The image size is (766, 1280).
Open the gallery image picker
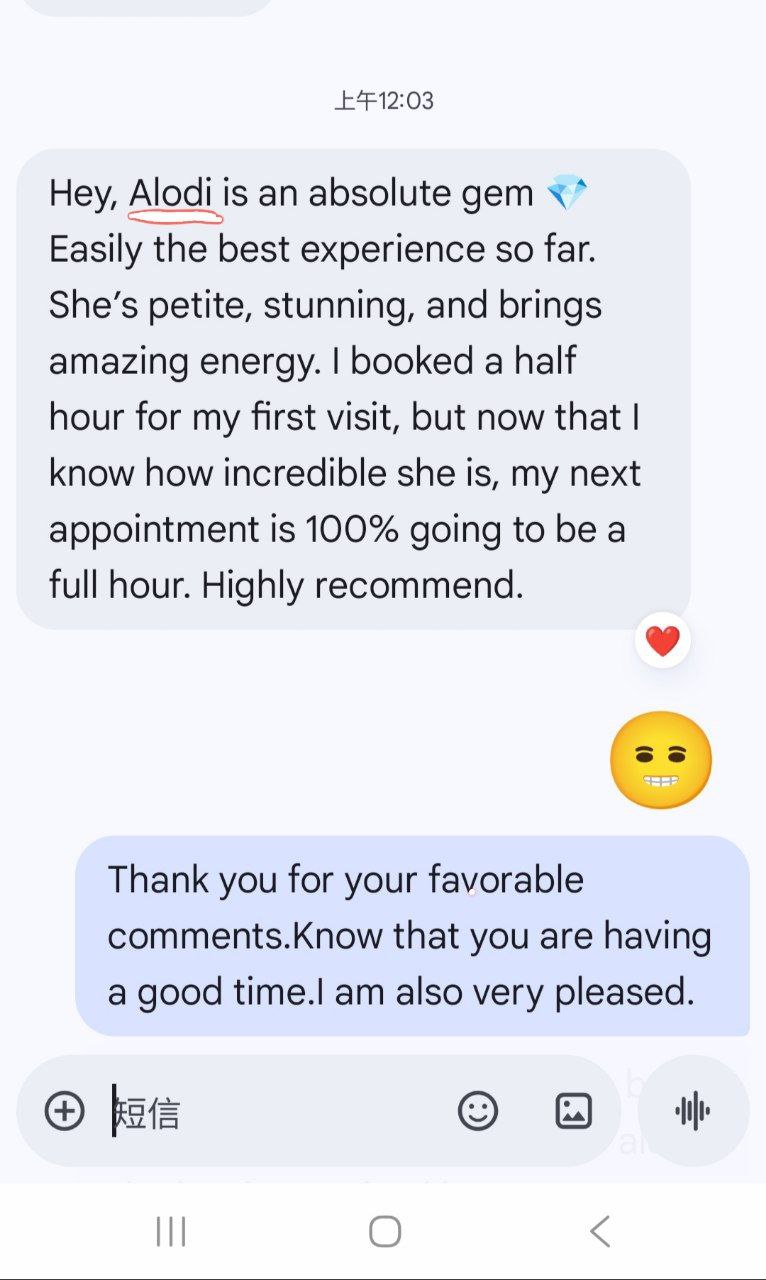click(573, 1111)
